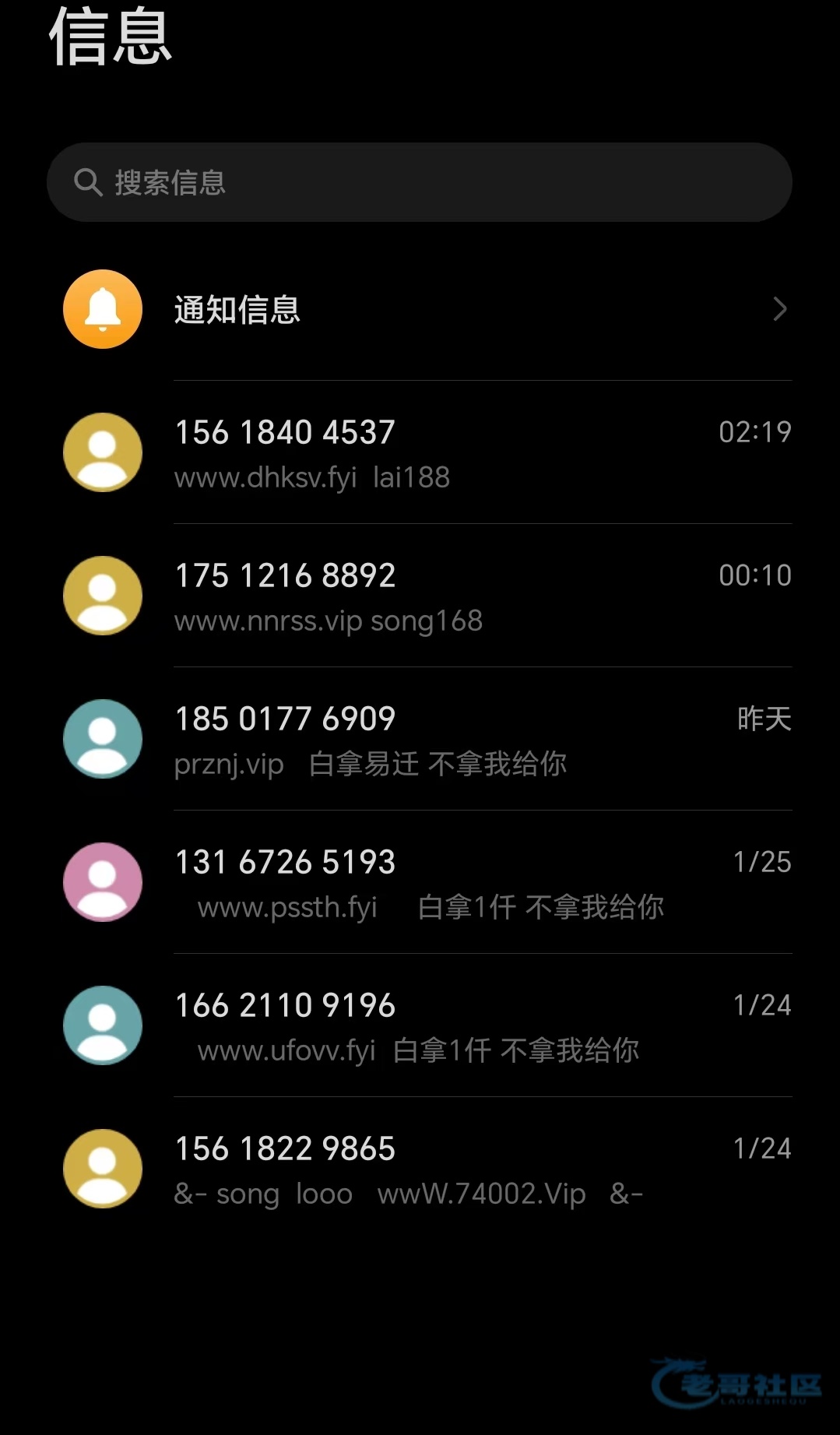Tap the 搜索信息 search box
The height and width of the screenshot is (1435, 840).
point(420,182)
